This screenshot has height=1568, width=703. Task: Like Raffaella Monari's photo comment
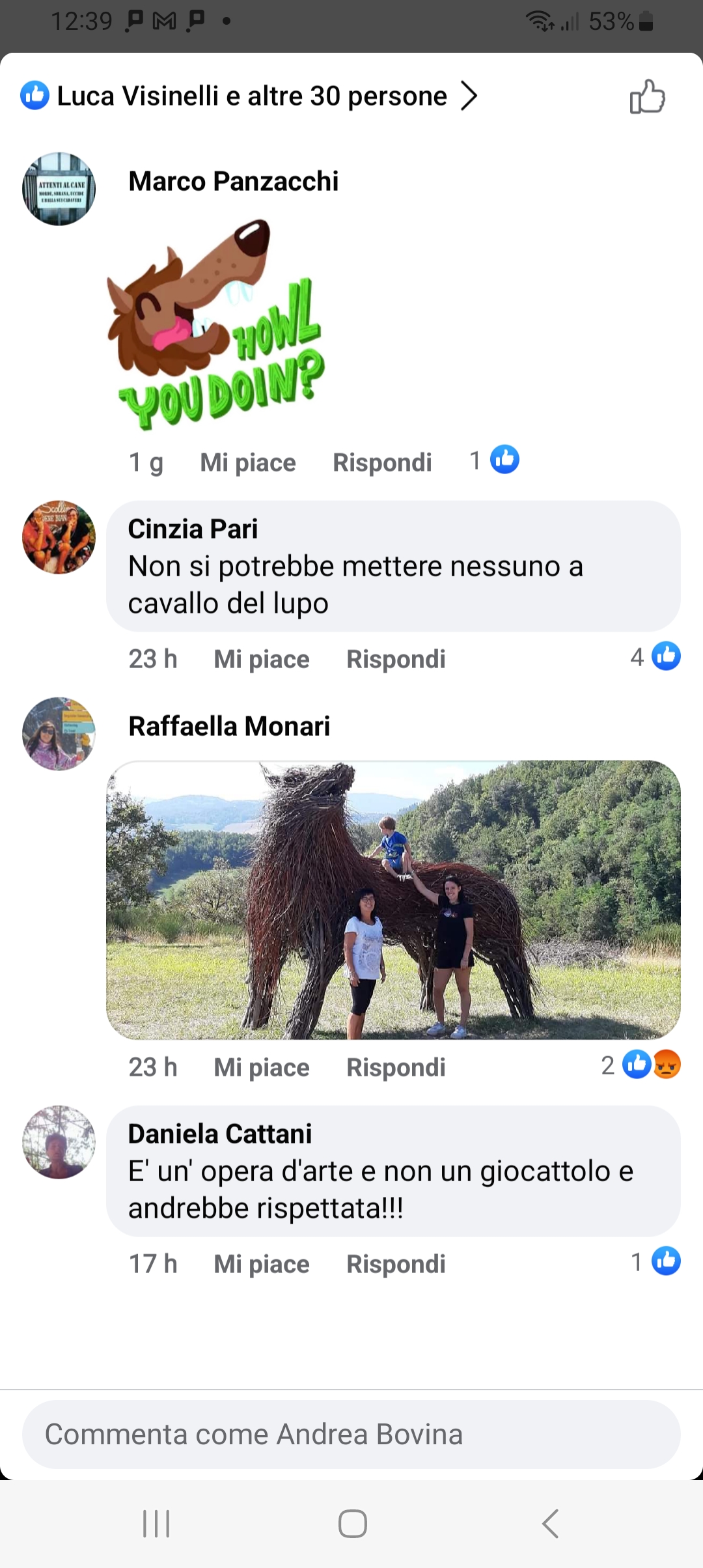tap(262, 1068)
